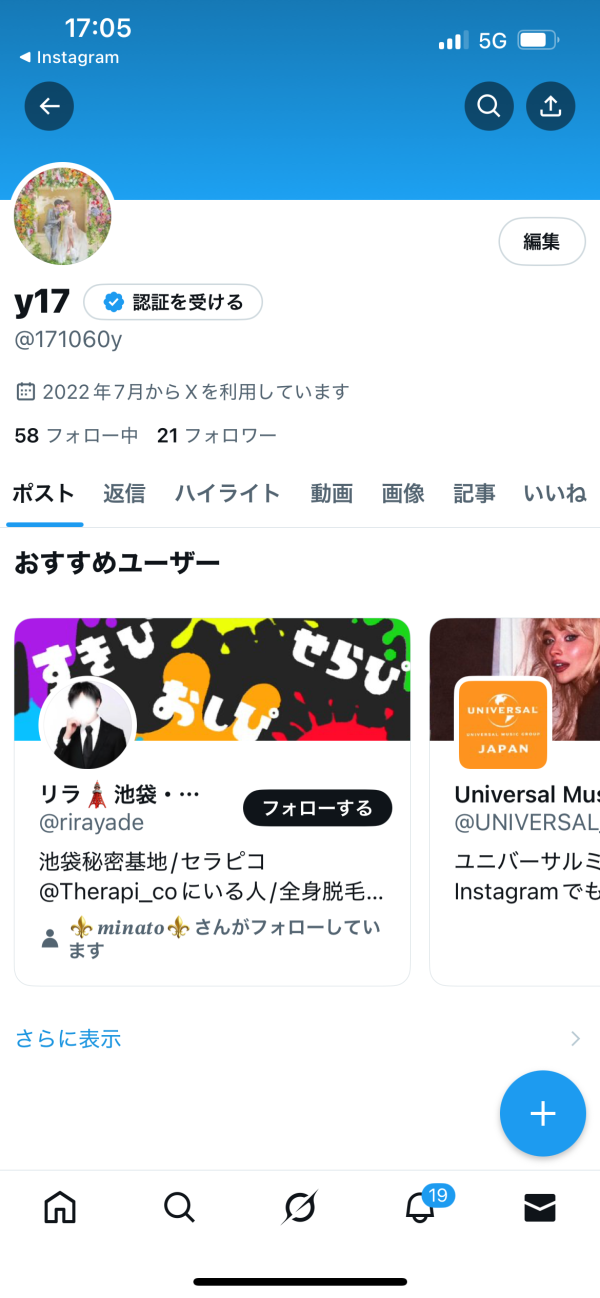Open notifications bell with 19 badge
The image size is (600, 1298).
[x=421, y=1208]
